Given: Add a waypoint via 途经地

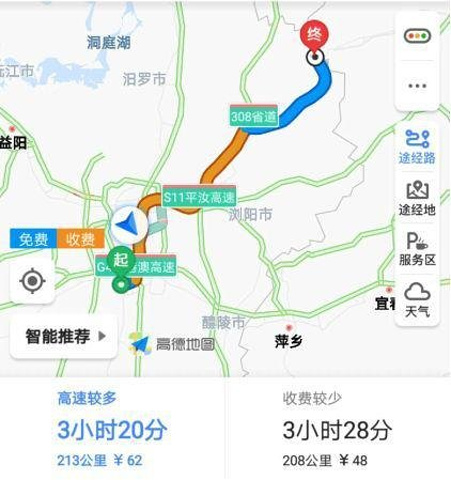Looking at the screenshot, I should (417, 198).
